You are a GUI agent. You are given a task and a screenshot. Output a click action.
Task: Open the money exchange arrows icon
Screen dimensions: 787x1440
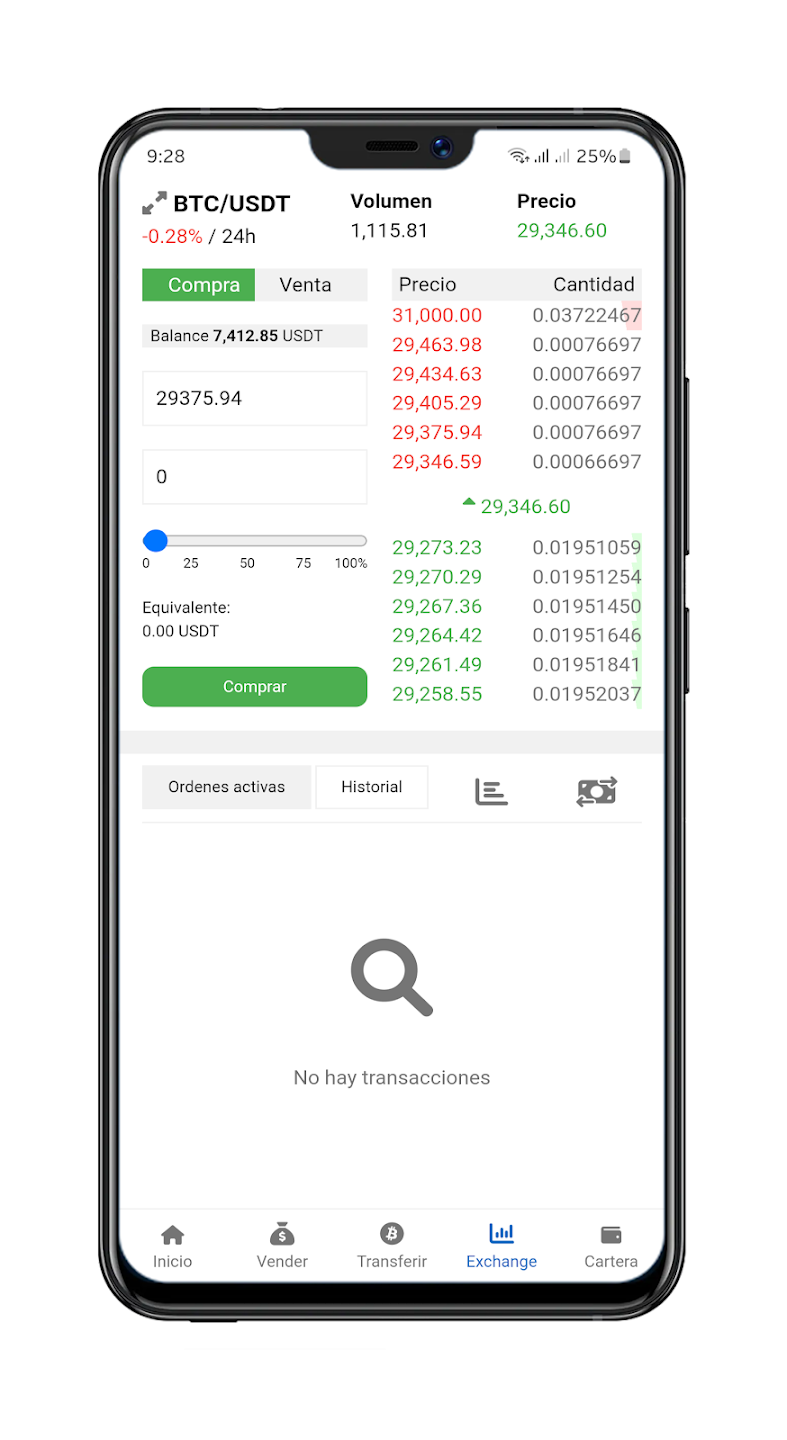point(597,791)
